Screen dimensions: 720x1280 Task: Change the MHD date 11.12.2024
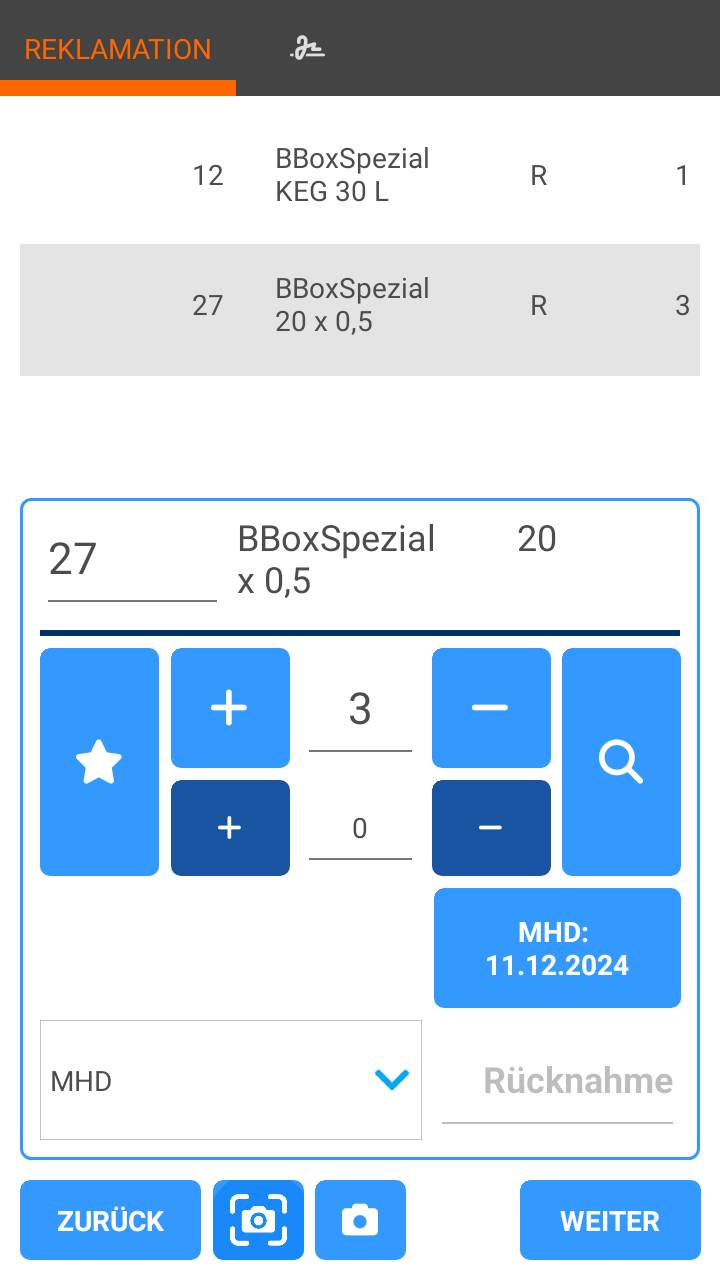[557, 948]
